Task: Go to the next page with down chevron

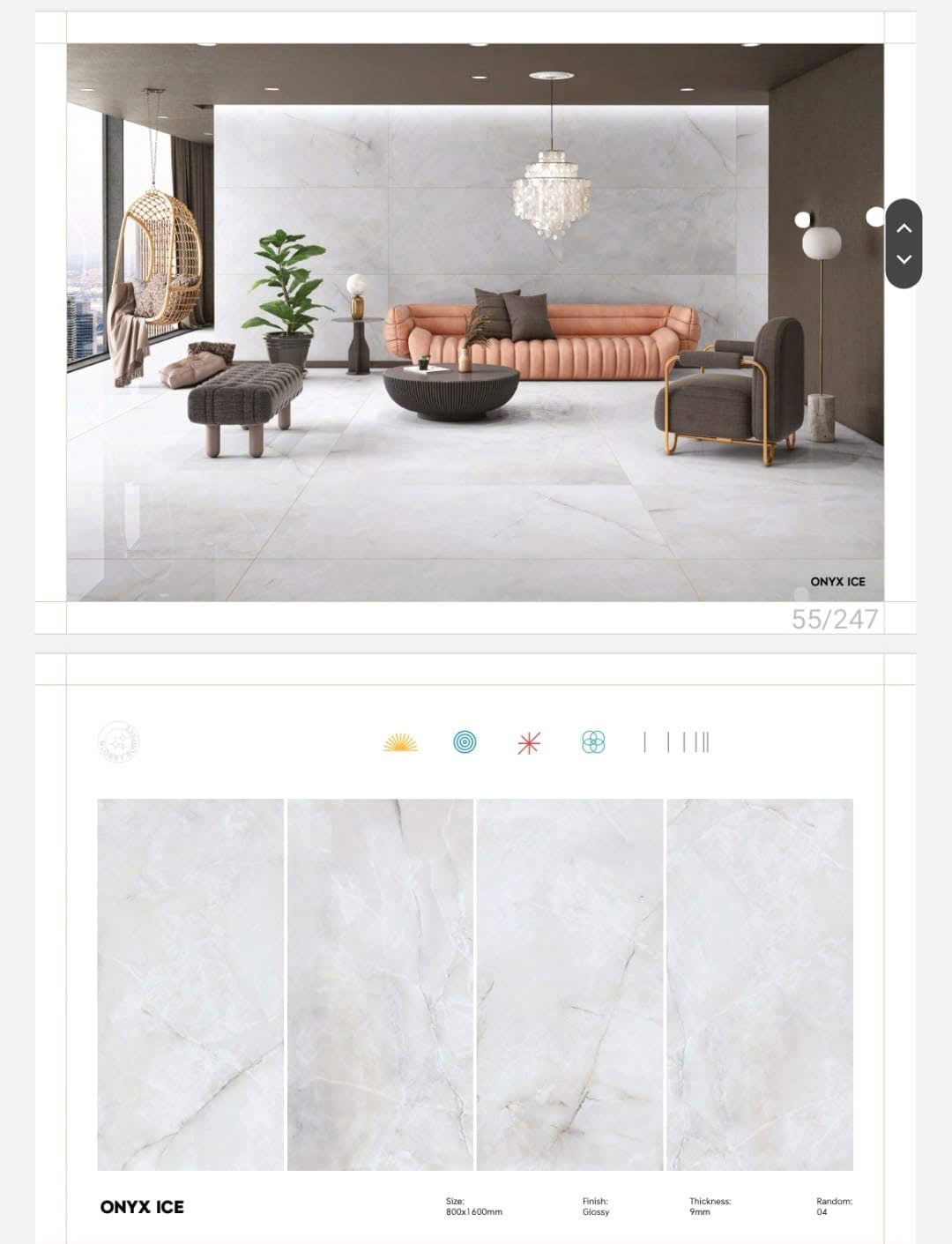Action: point(904,259)
